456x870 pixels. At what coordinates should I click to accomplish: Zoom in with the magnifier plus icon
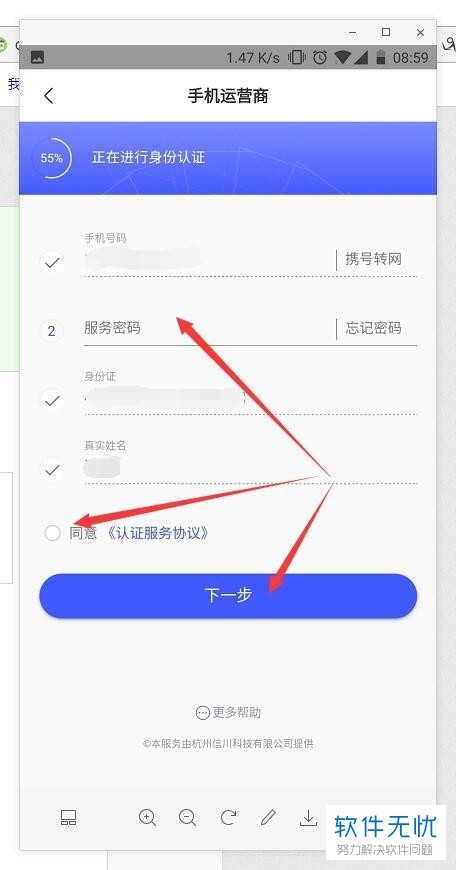point(147,817)
